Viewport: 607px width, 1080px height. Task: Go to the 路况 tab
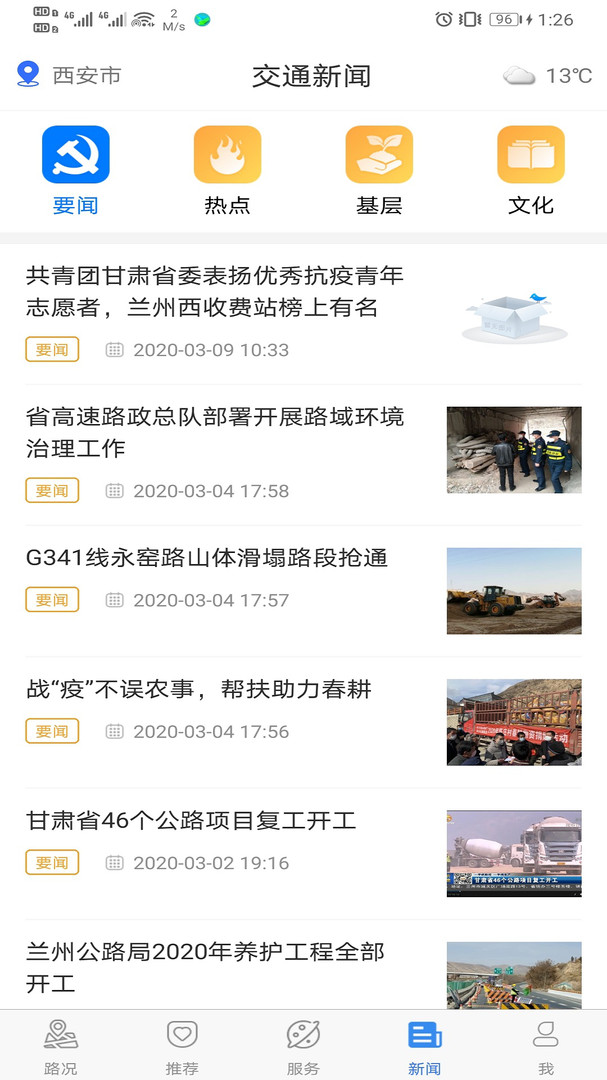(61, 1046)
